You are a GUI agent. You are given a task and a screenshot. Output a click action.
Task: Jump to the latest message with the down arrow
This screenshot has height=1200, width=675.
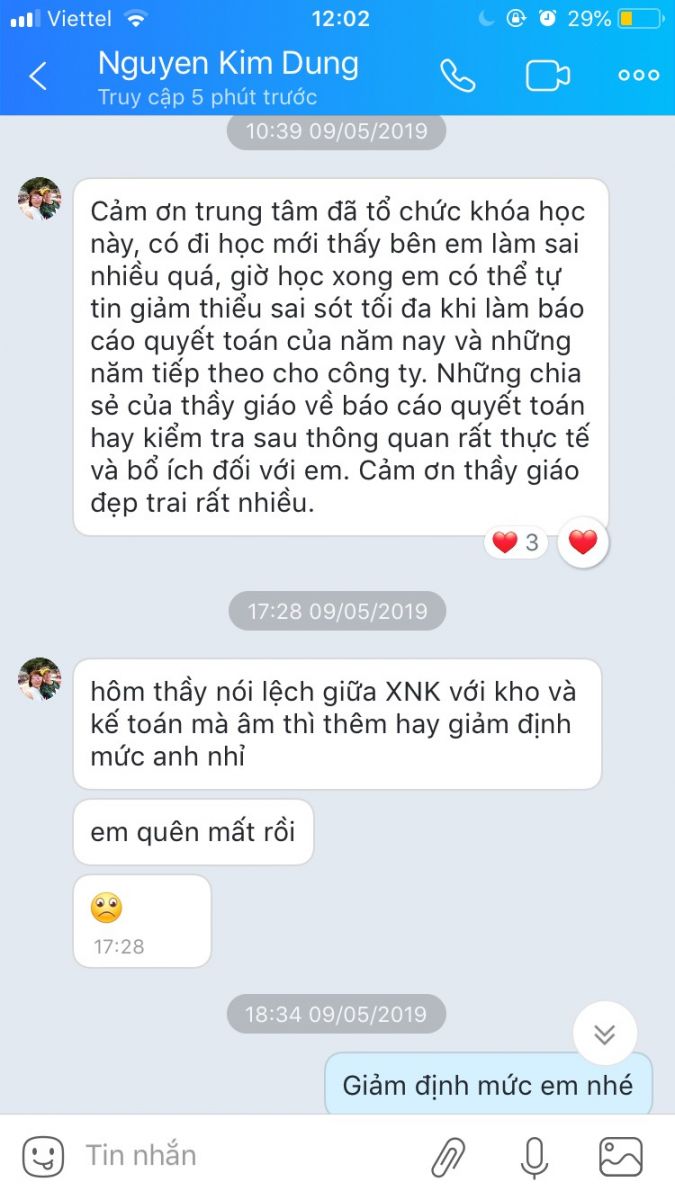coord(604,1033)
